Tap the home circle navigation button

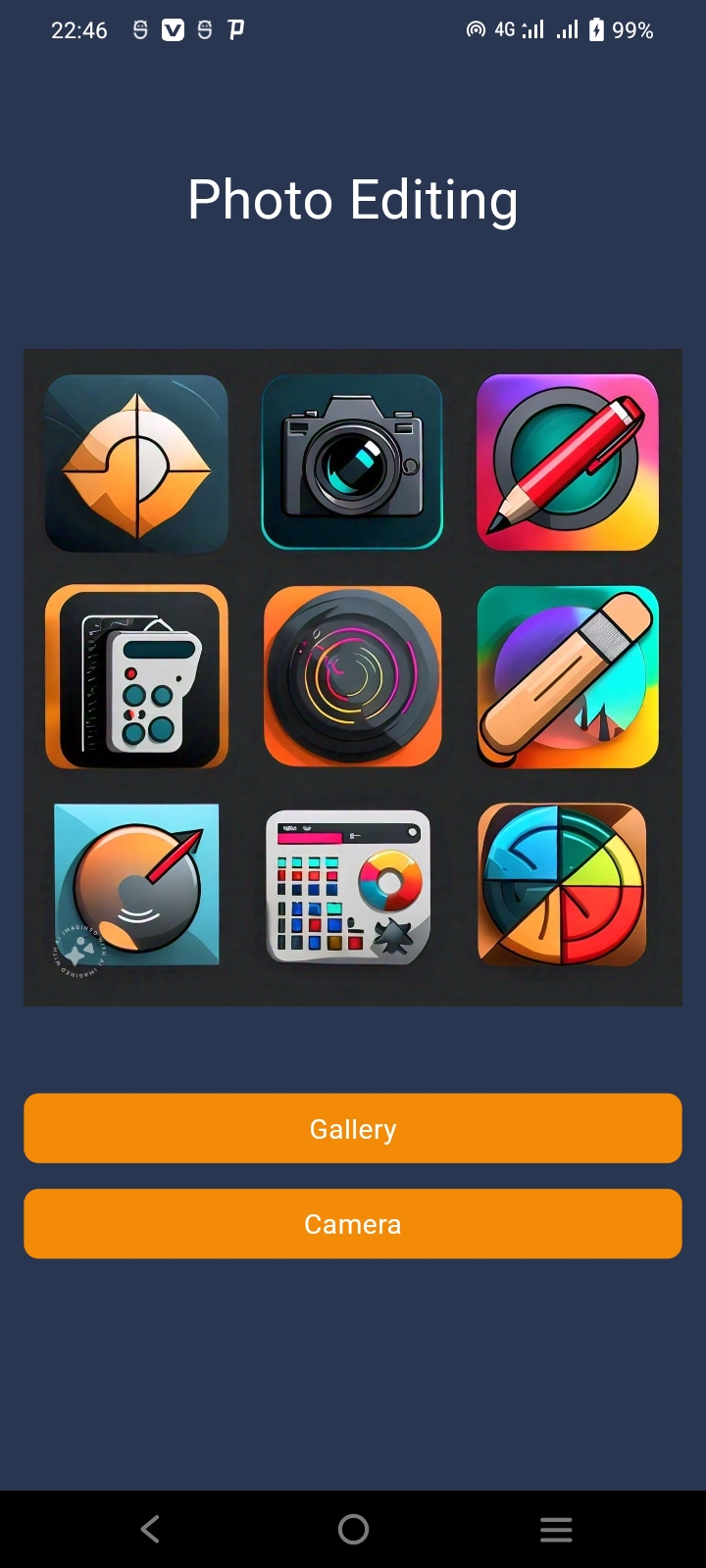[352, 1528]
